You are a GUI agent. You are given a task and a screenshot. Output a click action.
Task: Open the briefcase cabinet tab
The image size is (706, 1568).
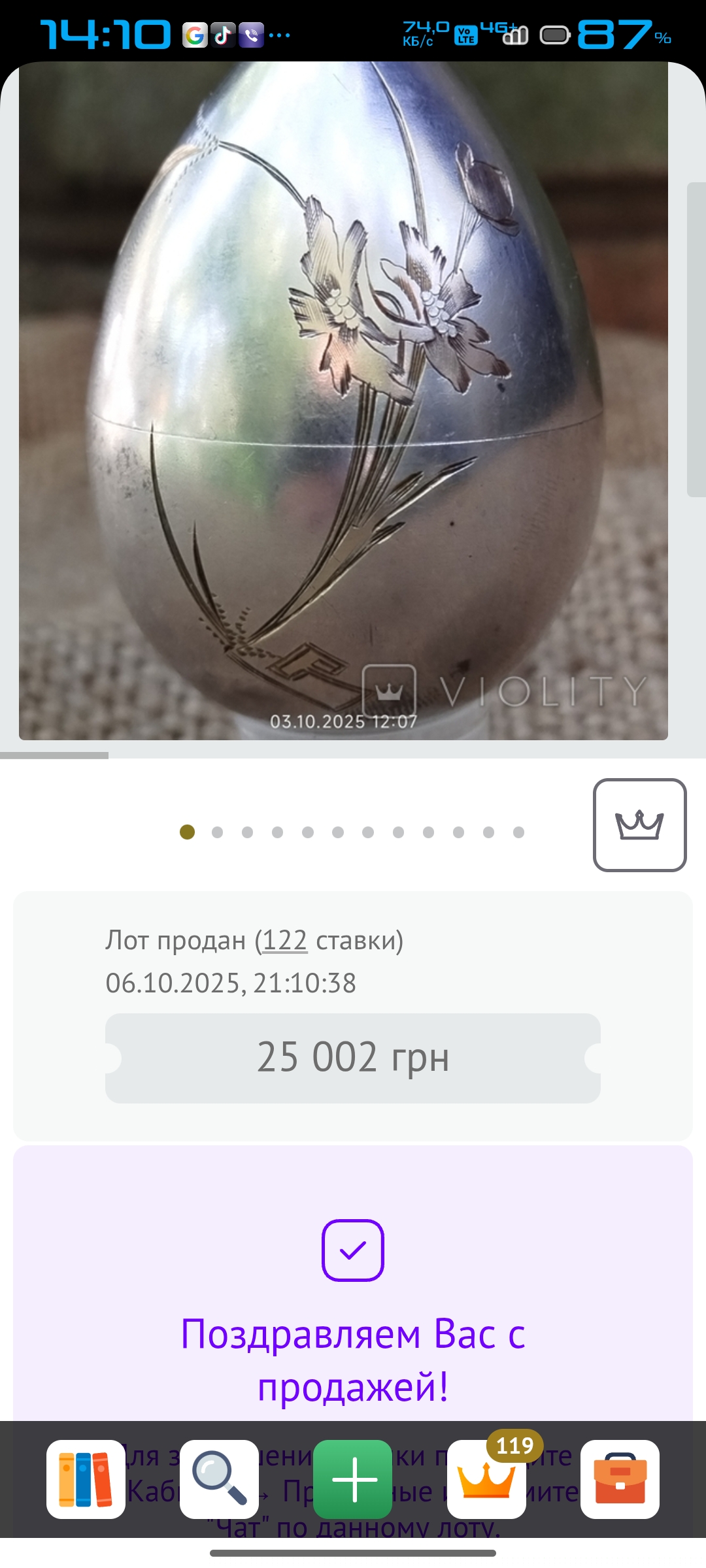coord(620,1479)
